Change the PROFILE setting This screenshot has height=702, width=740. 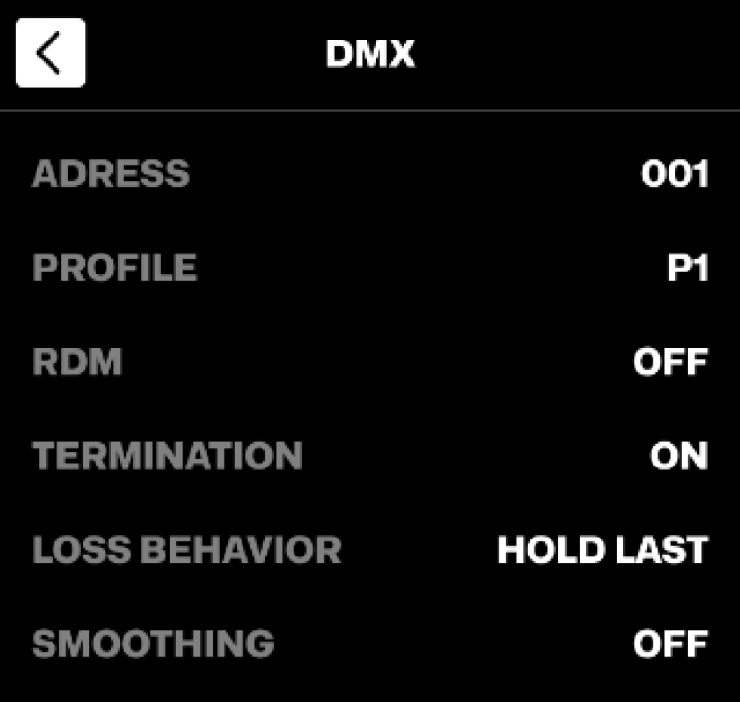pyautogui.click(x=370, y=268)
